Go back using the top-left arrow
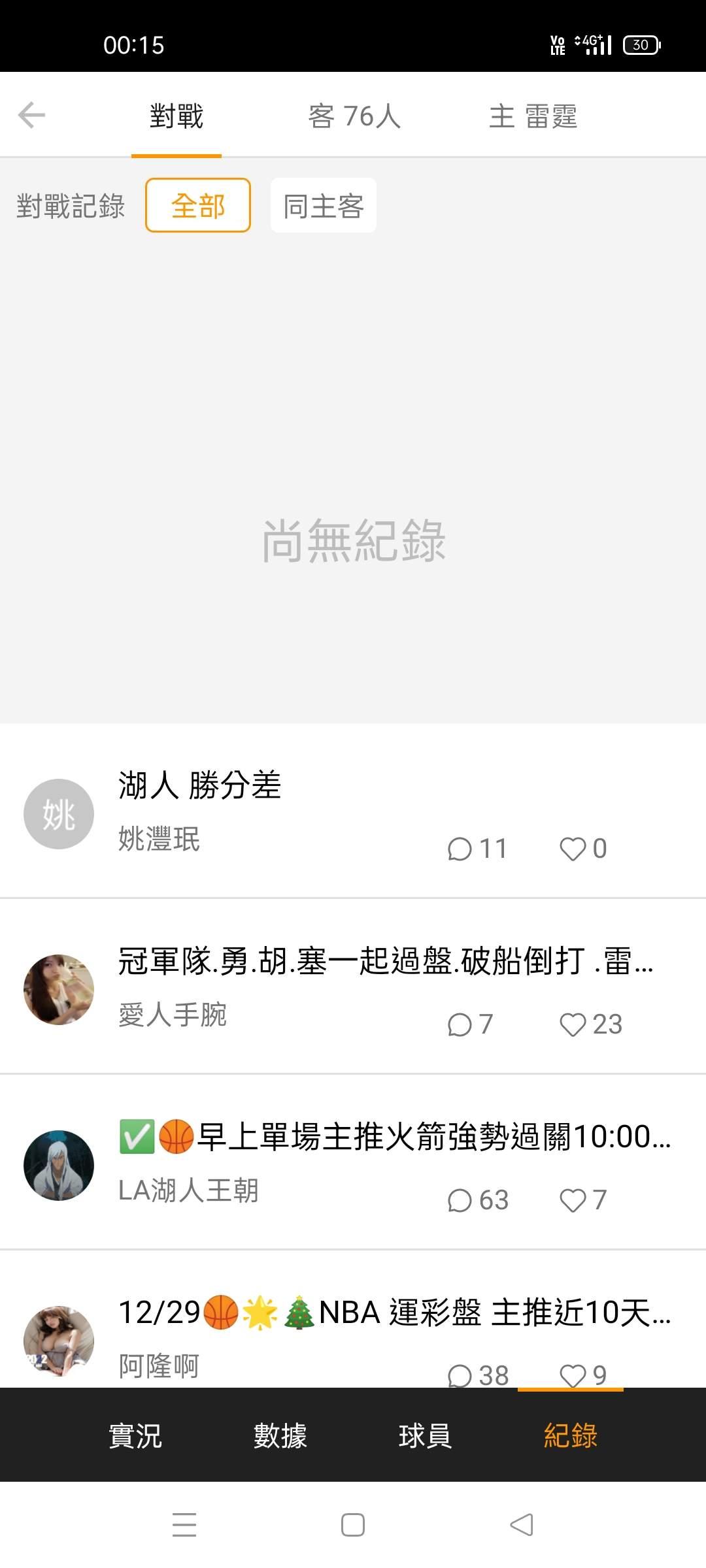706x1568 pixels. tap(31, 116)
